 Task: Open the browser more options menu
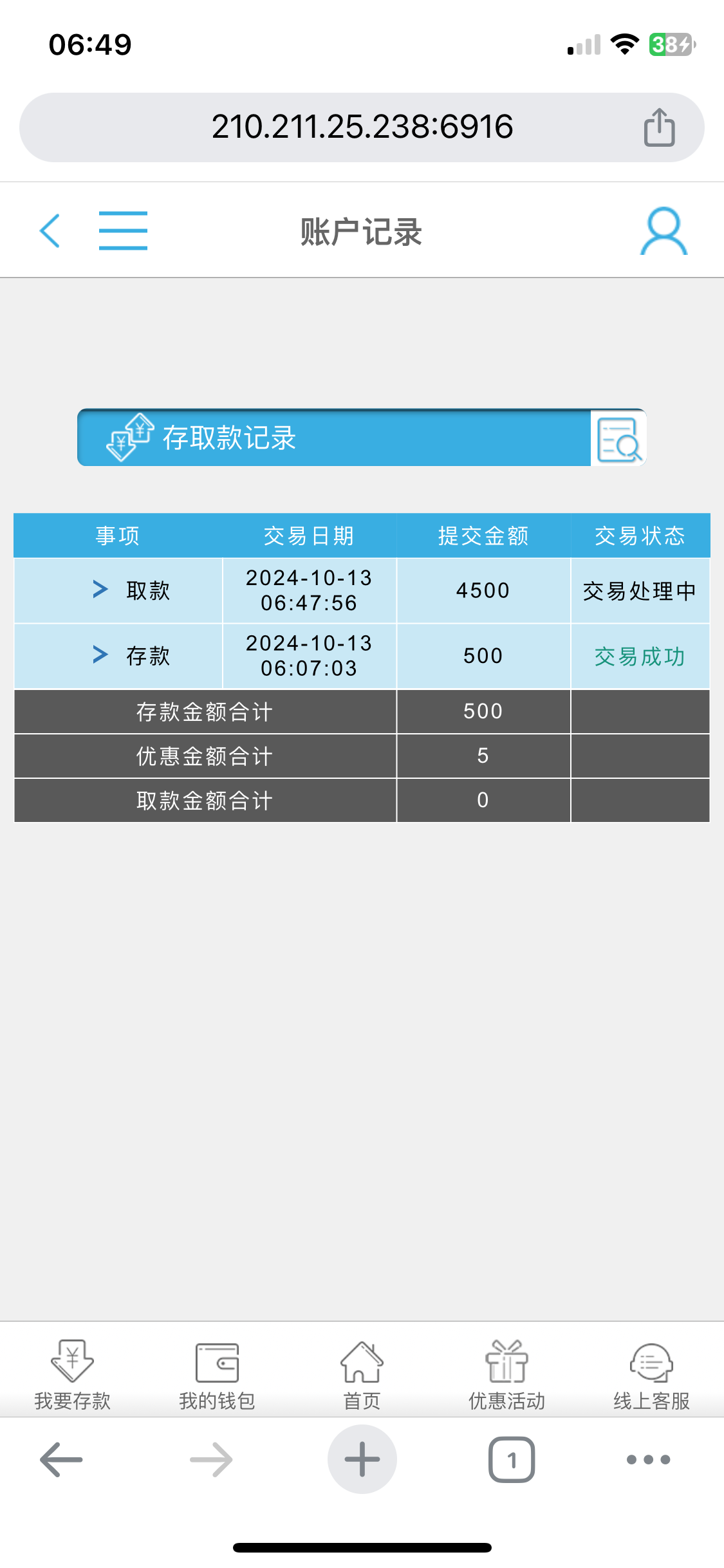point(648,1459)
